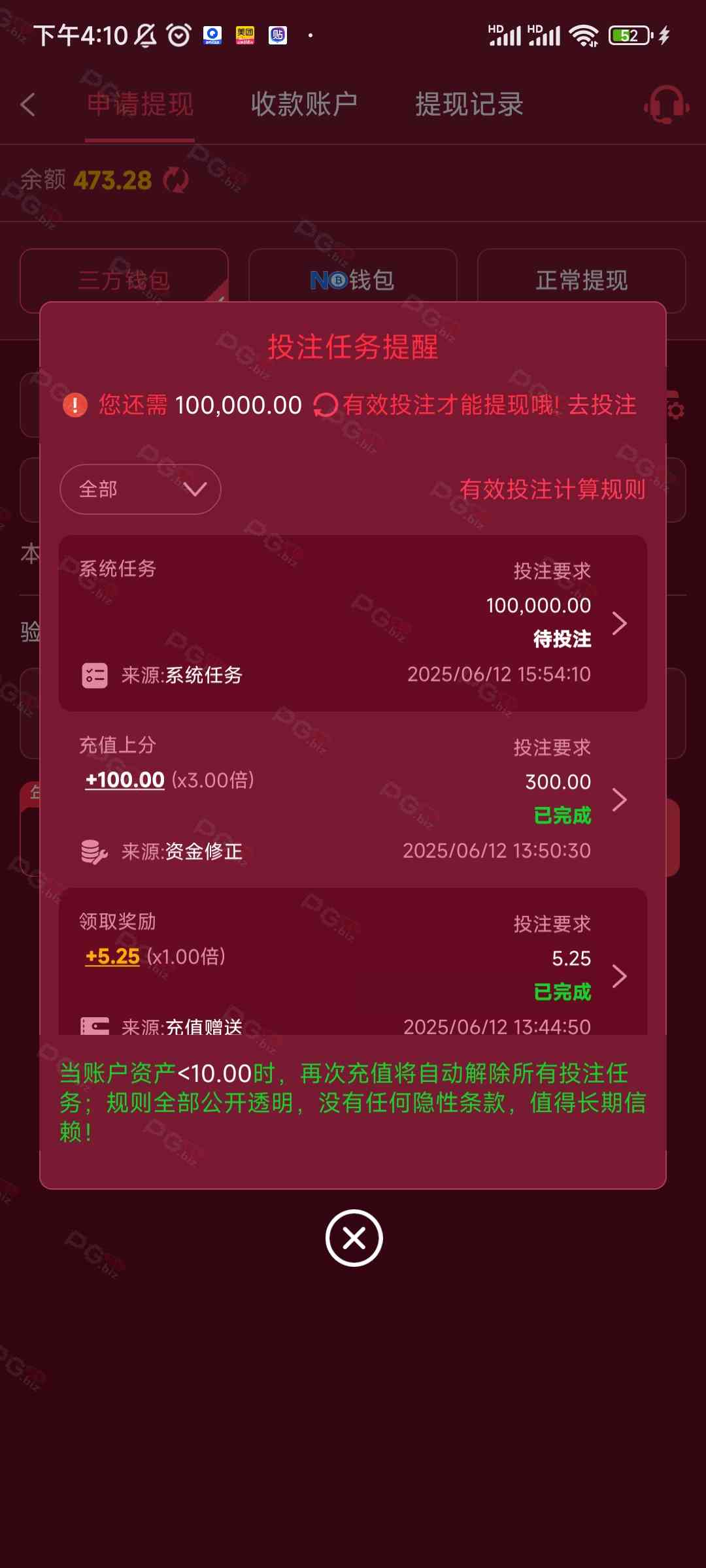This screenshot has width=706, height=1568.
Task: Select the 申请提现 tab
Action: [x=140, y=105]
